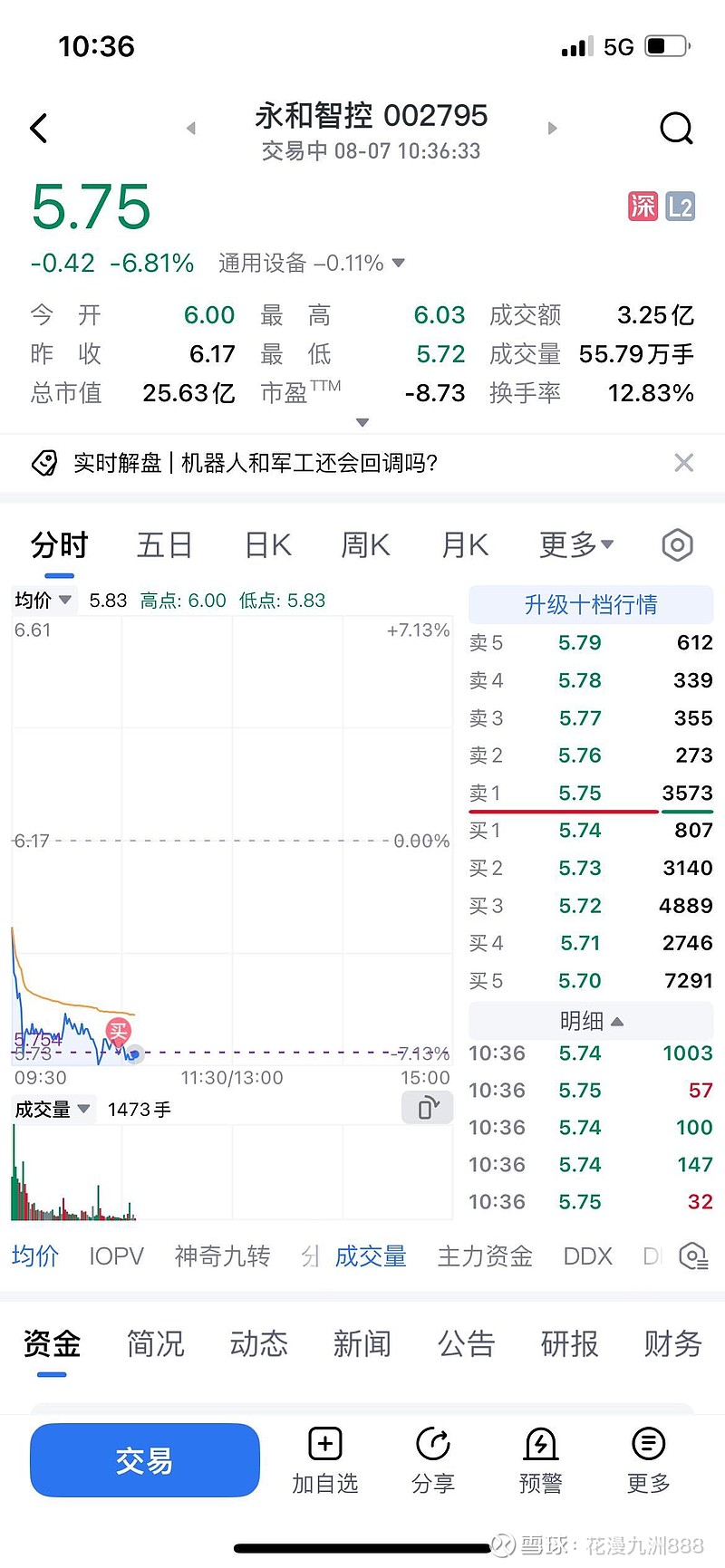
Task: Select the 月K chart tab
Action: tap(465, 545)
